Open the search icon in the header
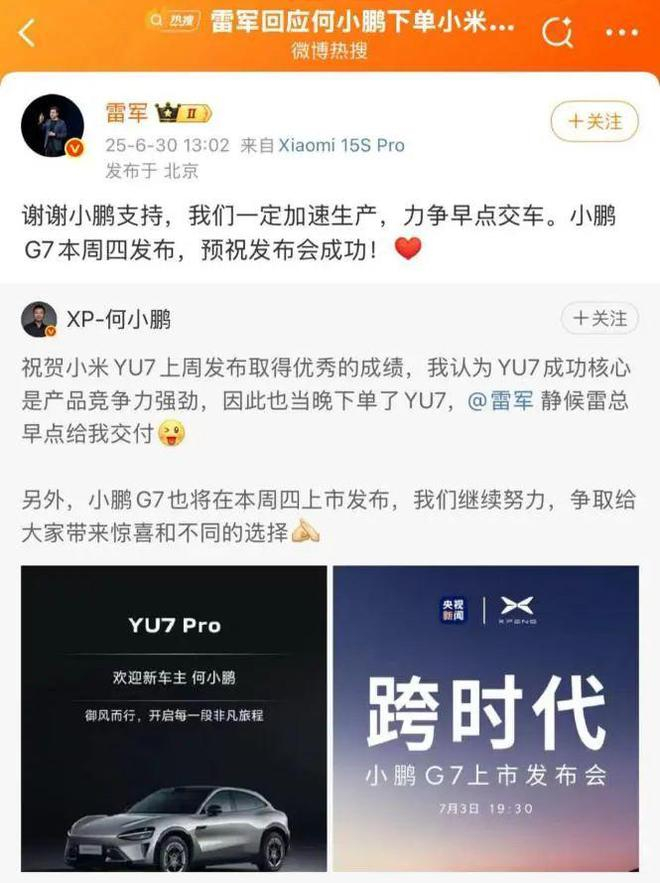Viewport: 660px width, 883px height. [558, 34]
